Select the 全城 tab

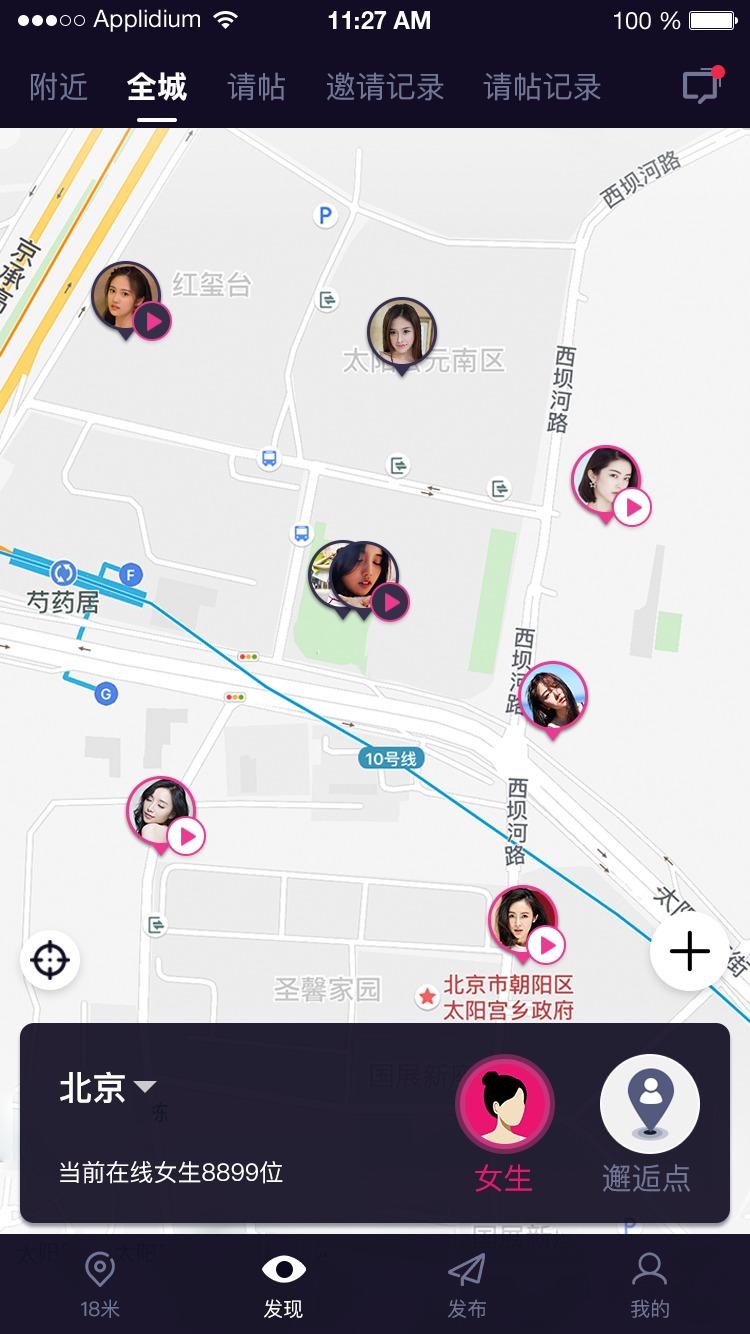(157, 87)
